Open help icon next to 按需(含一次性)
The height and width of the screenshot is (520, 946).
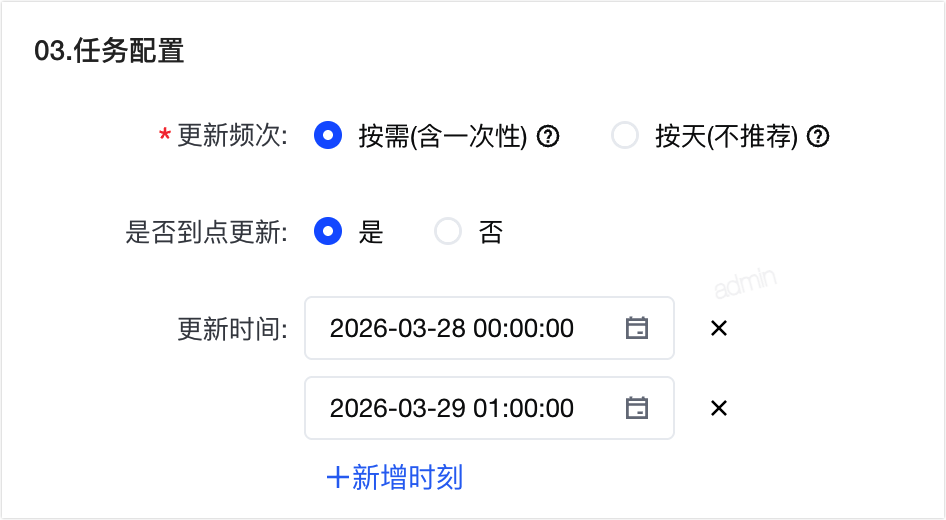click(547, 137)
